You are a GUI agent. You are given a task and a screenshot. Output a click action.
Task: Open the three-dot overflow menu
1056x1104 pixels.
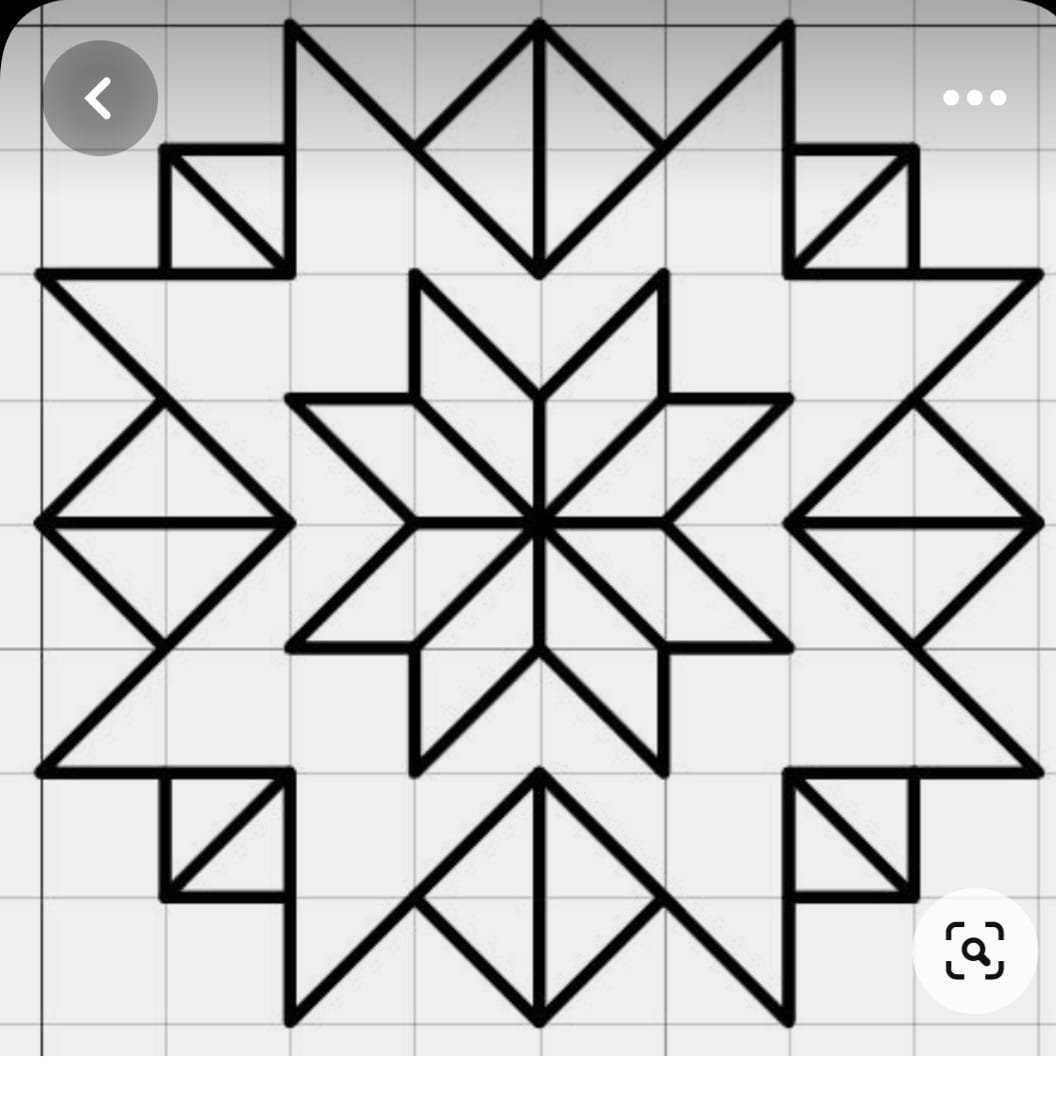coord(974,97)
